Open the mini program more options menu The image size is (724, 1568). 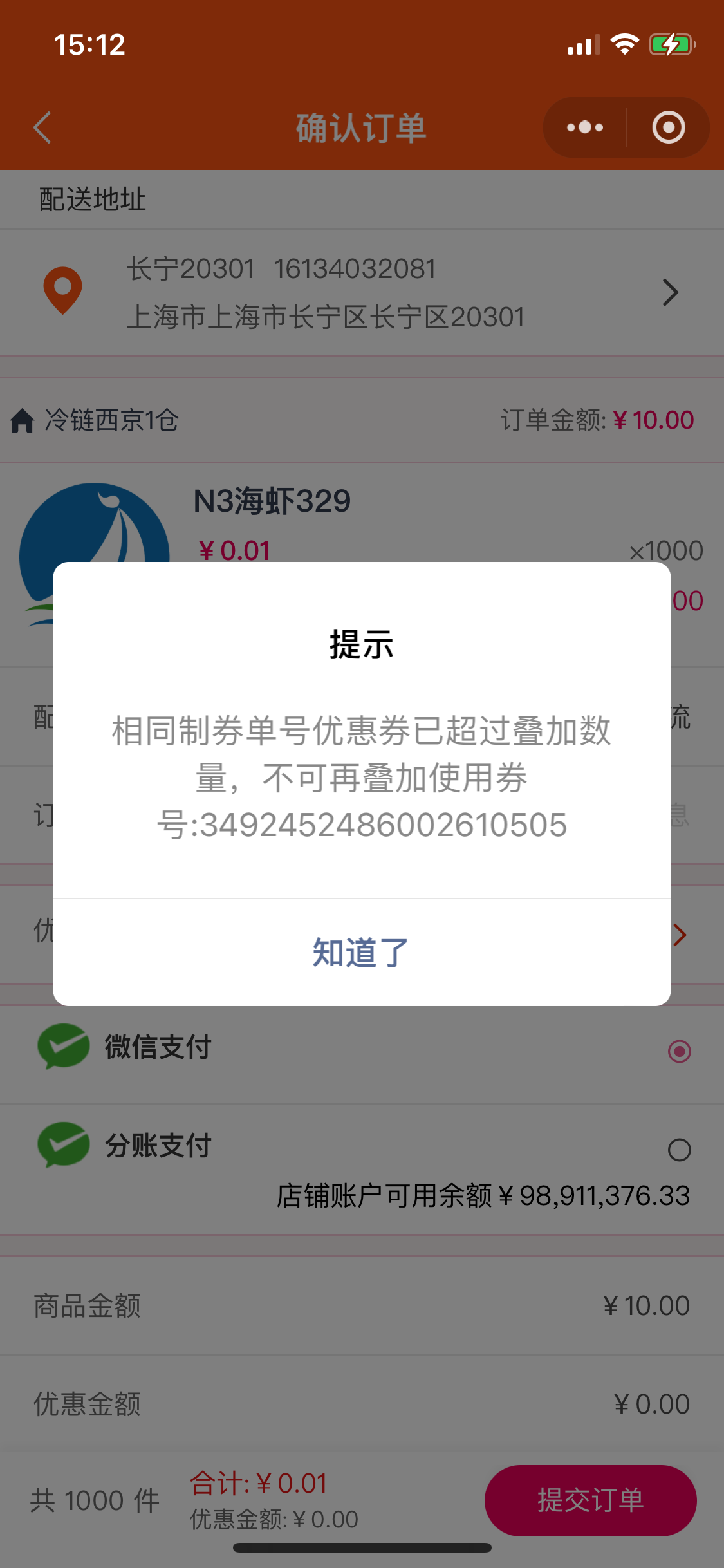tap(584, 127)
